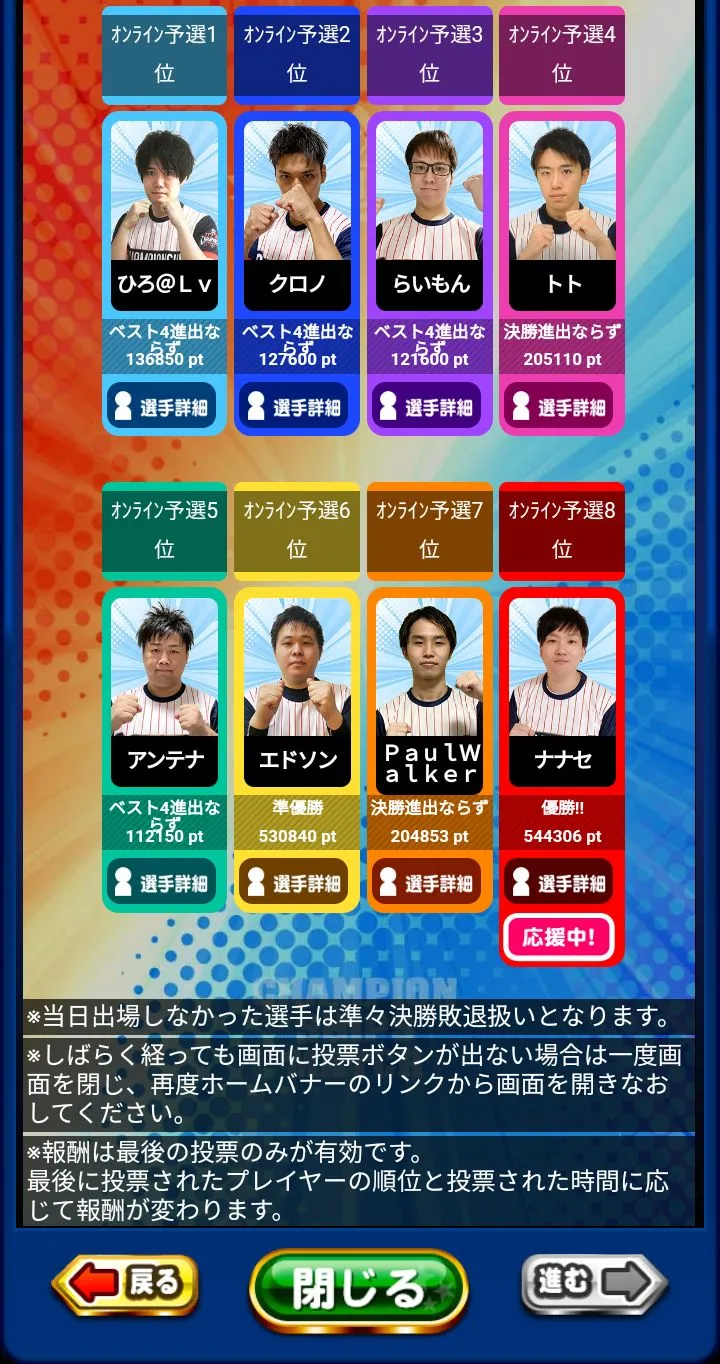Viewport: 720px width, 1364px height.
Task: Go back with the 戻る button
Action: pos(125,1284)
